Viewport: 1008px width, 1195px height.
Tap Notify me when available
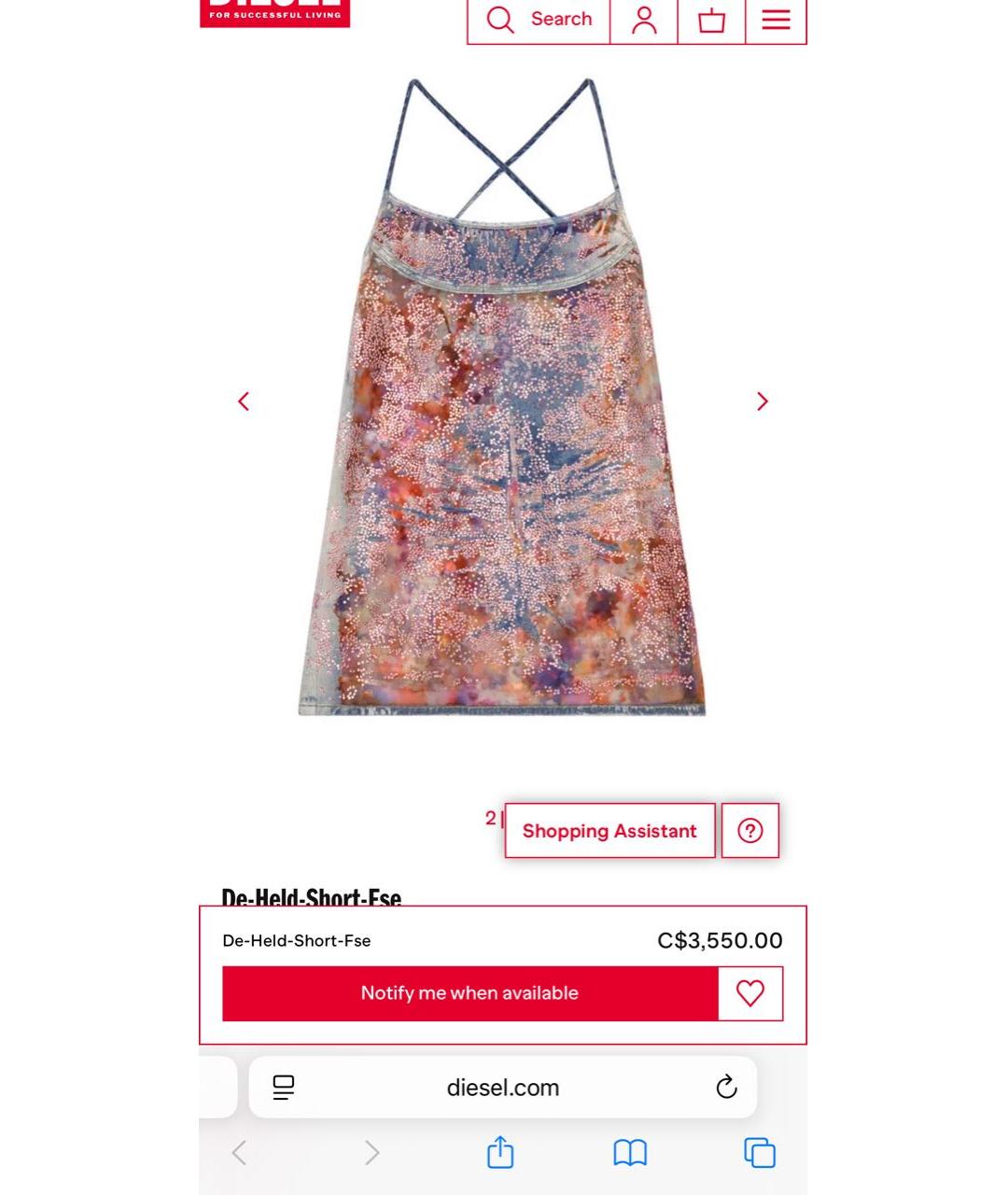point(469,993)
